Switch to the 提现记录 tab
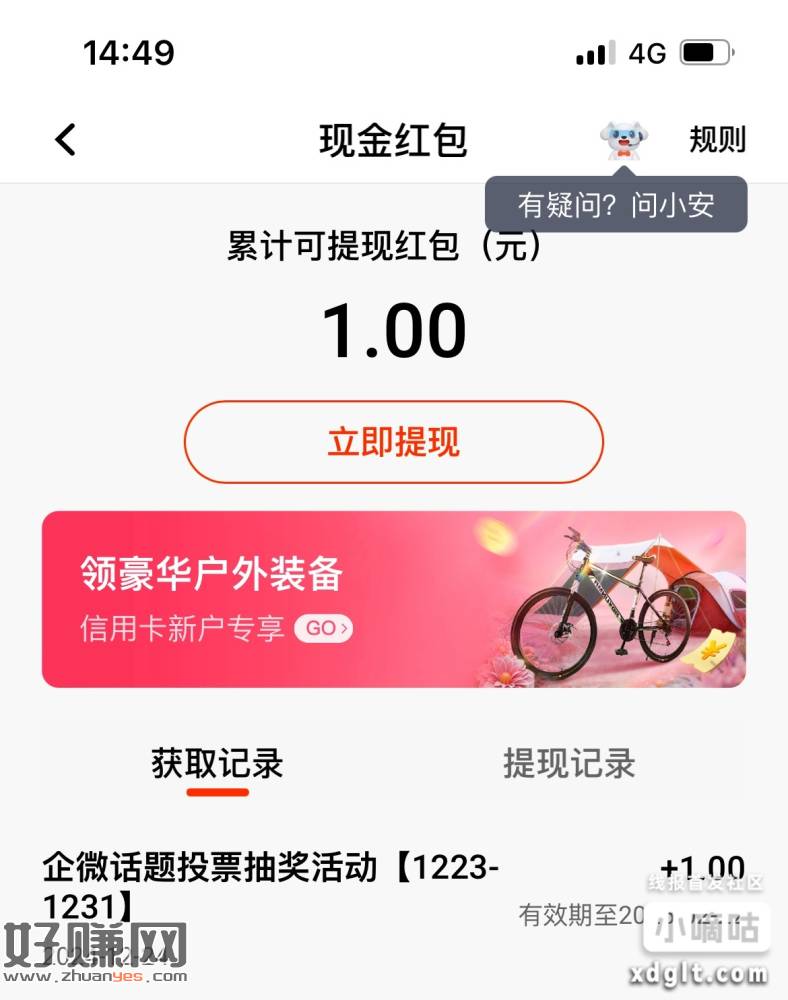 click(x=569, y=764)
